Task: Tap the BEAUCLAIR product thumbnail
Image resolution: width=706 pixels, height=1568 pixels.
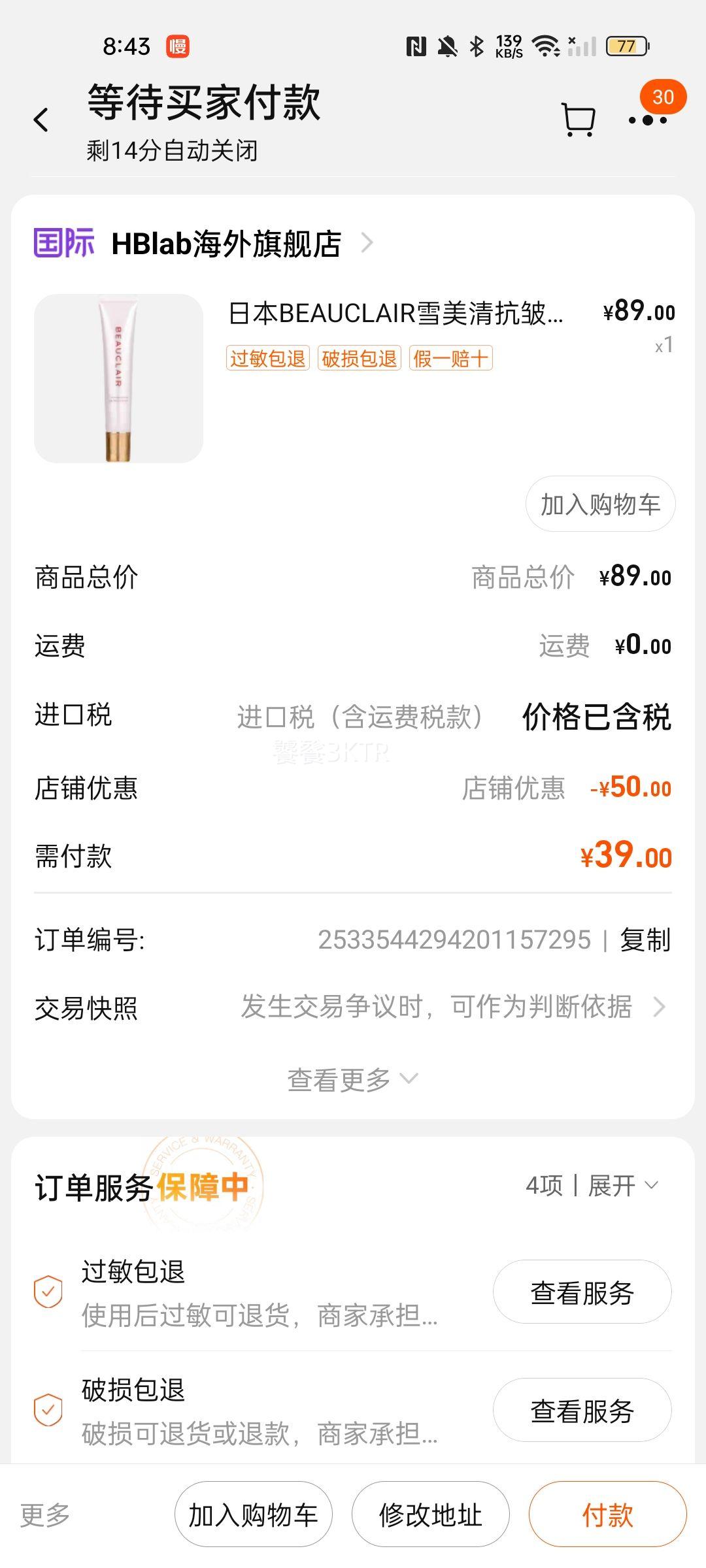Action: [116, 379]
